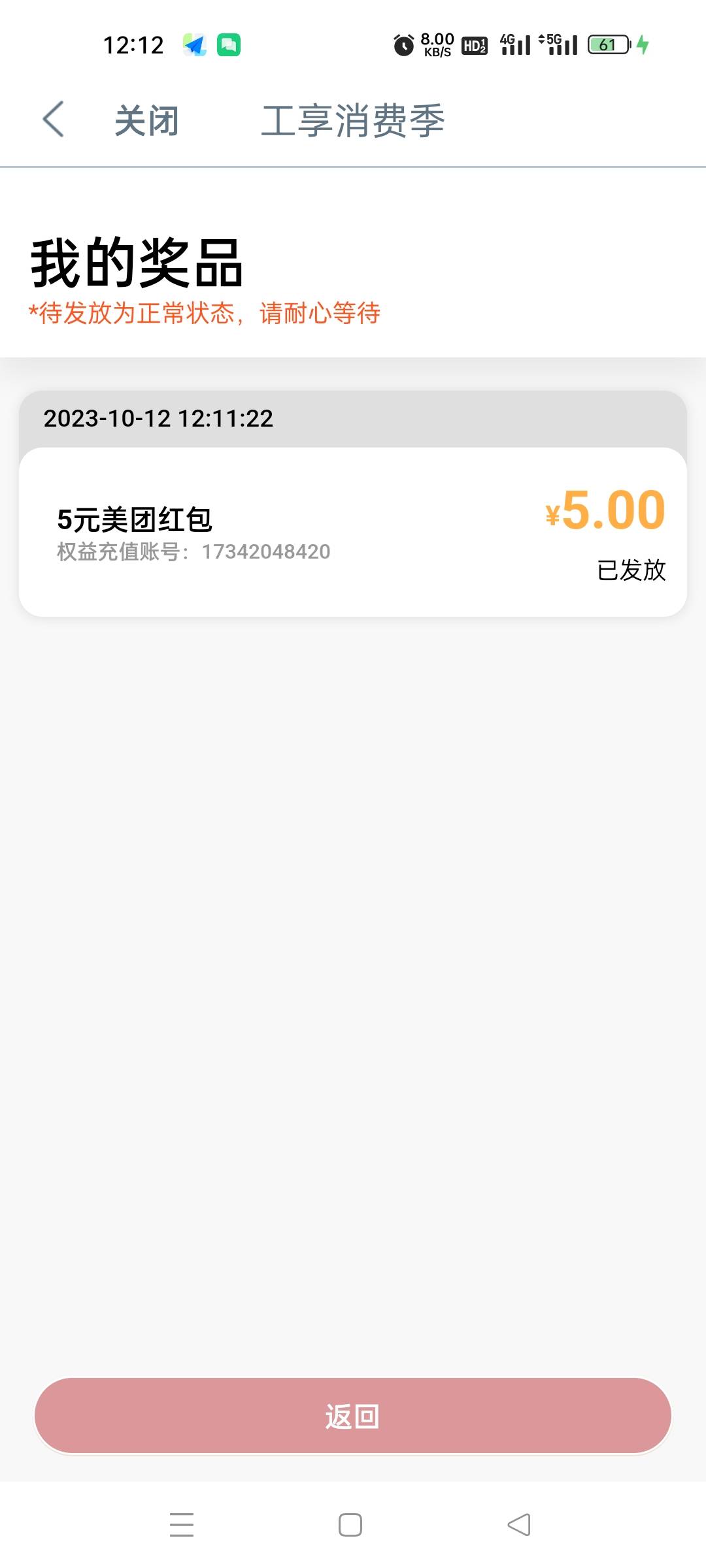Open the 5元美团红包 prize card
The width and height of the screenshot is (706, 1568).
[x=353, y=532]
